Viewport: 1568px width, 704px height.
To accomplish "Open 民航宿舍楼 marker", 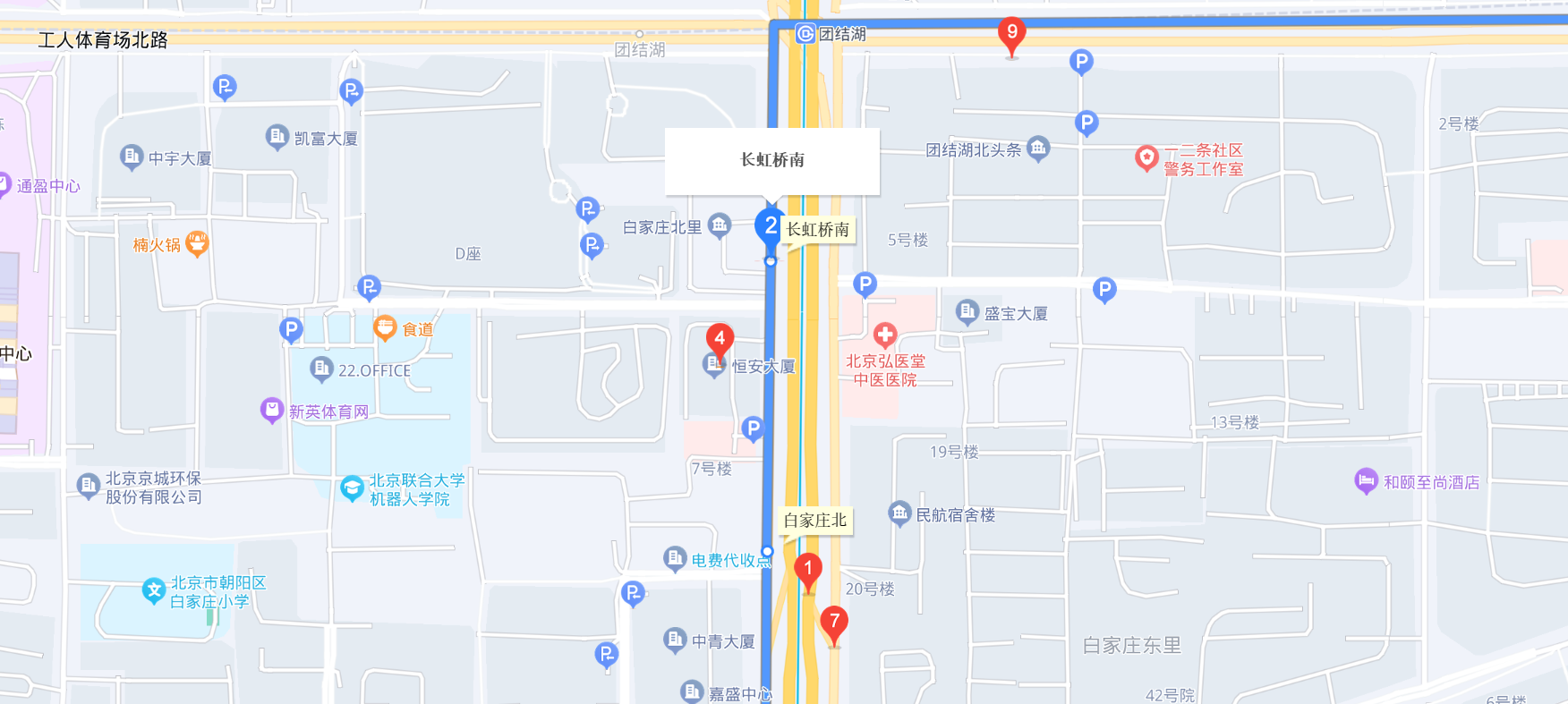I will (x=899, y=513).
